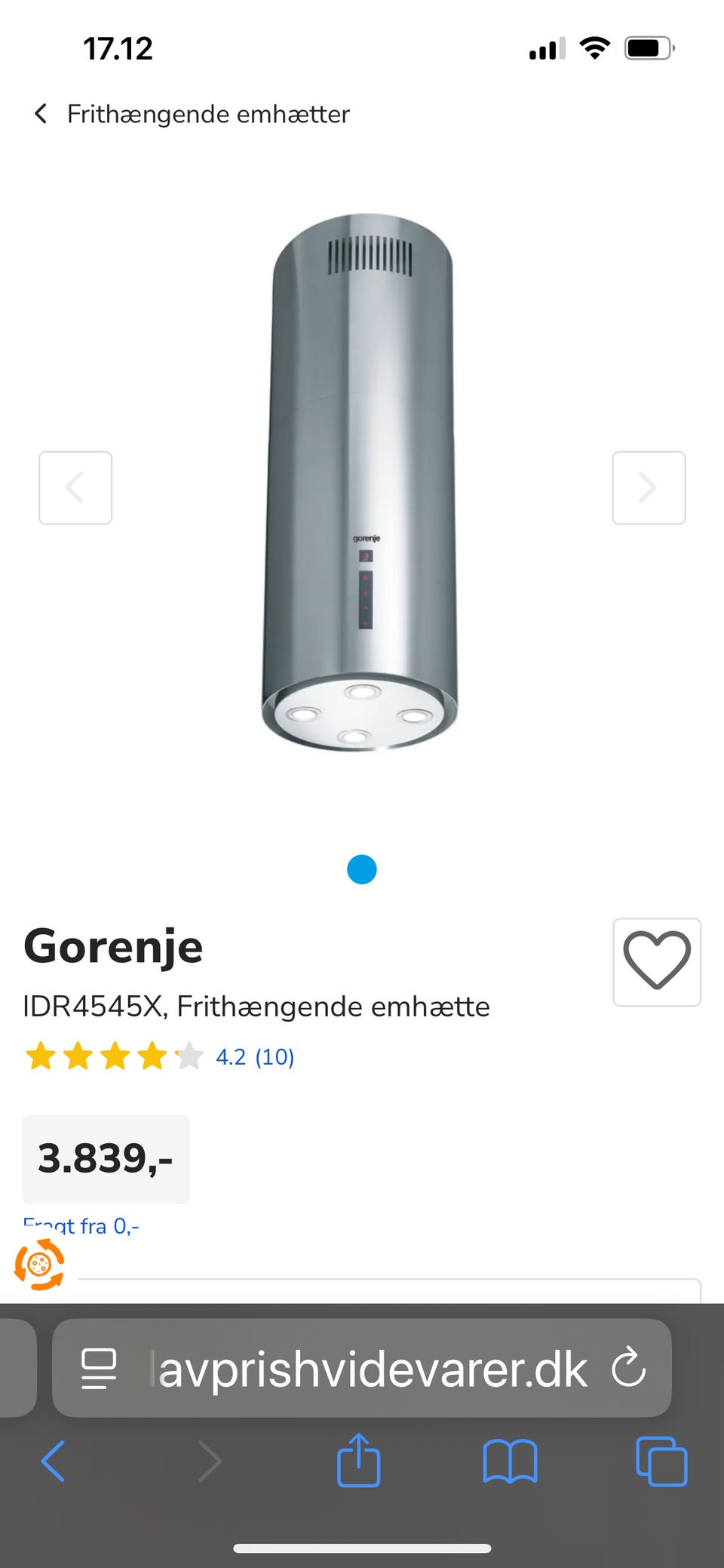Tap the 4.2 star rating display

click(x=230, y=1056)
